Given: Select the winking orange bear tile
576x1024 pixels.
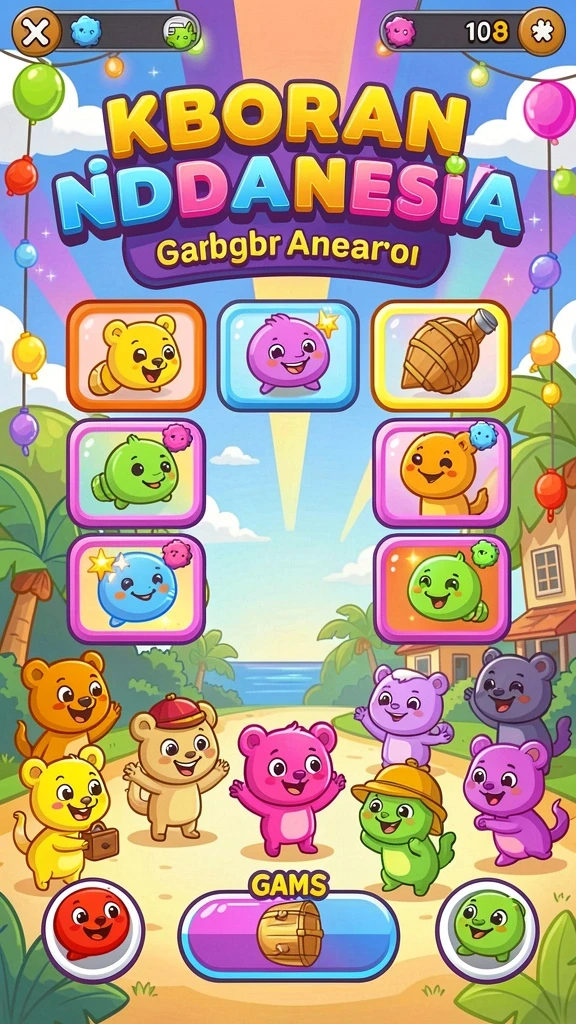Looking at the screenshot, I should [x=441, y=473].
